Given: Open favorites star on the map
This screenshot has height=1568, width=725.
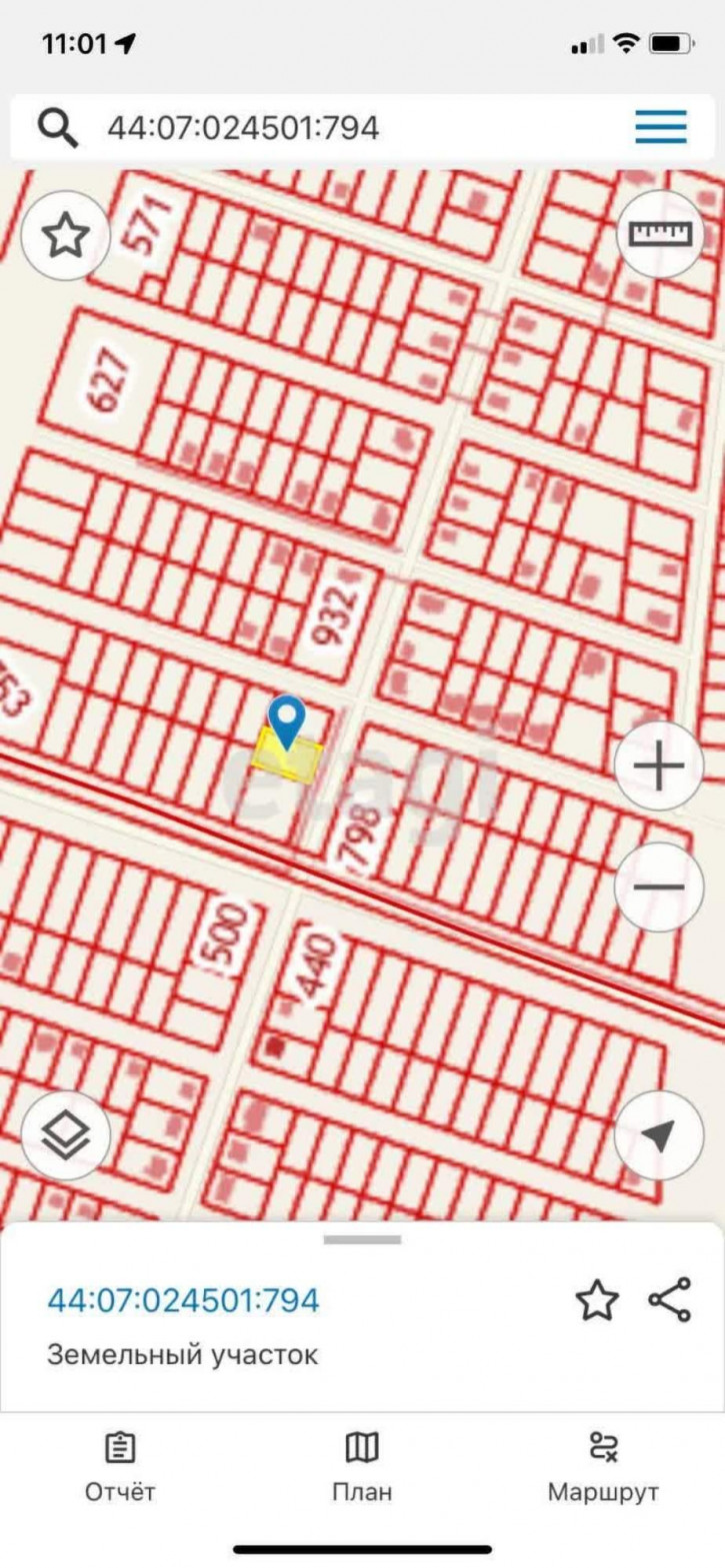Looking at the screenshot, I should click(x=66, y=236).
